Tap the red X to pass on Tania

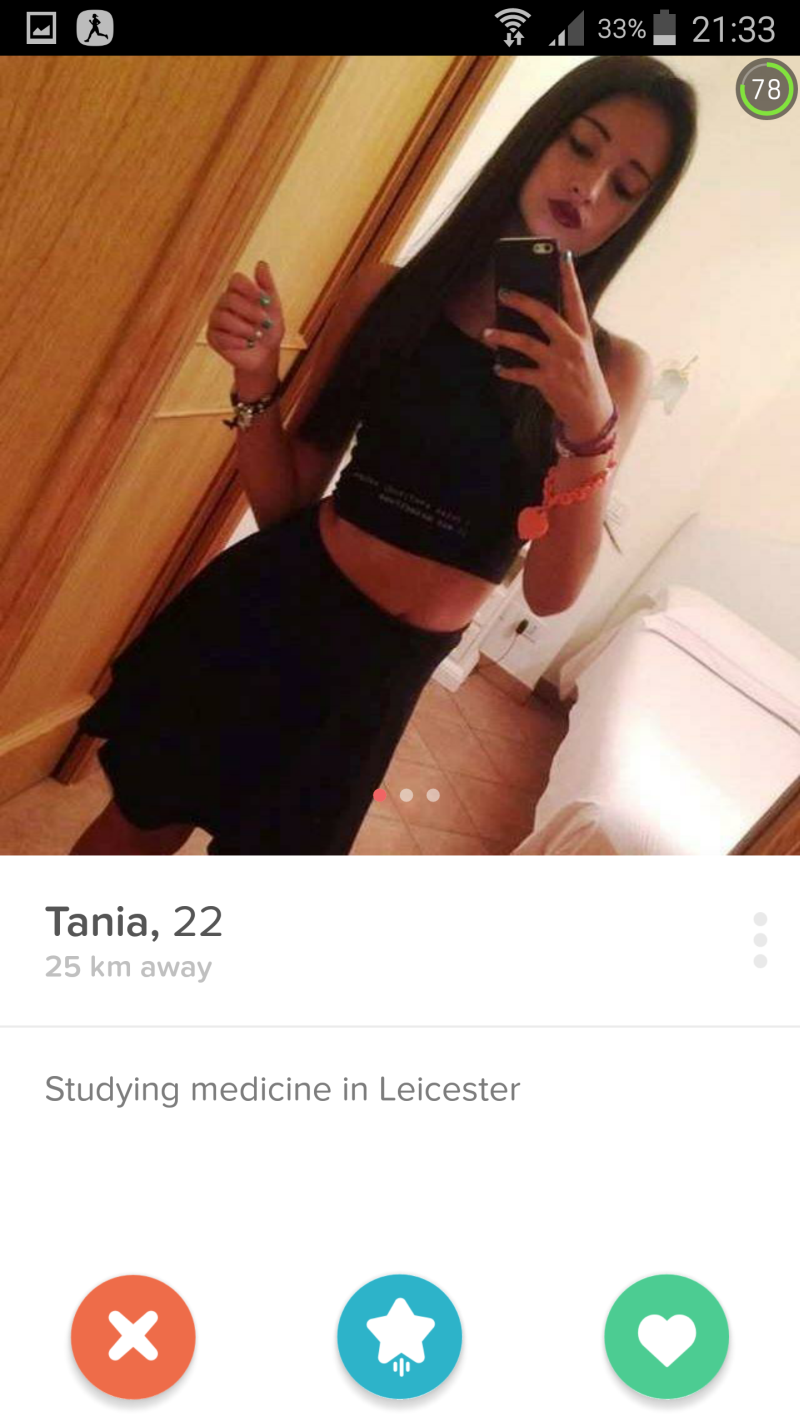(x=133, y=1336)
